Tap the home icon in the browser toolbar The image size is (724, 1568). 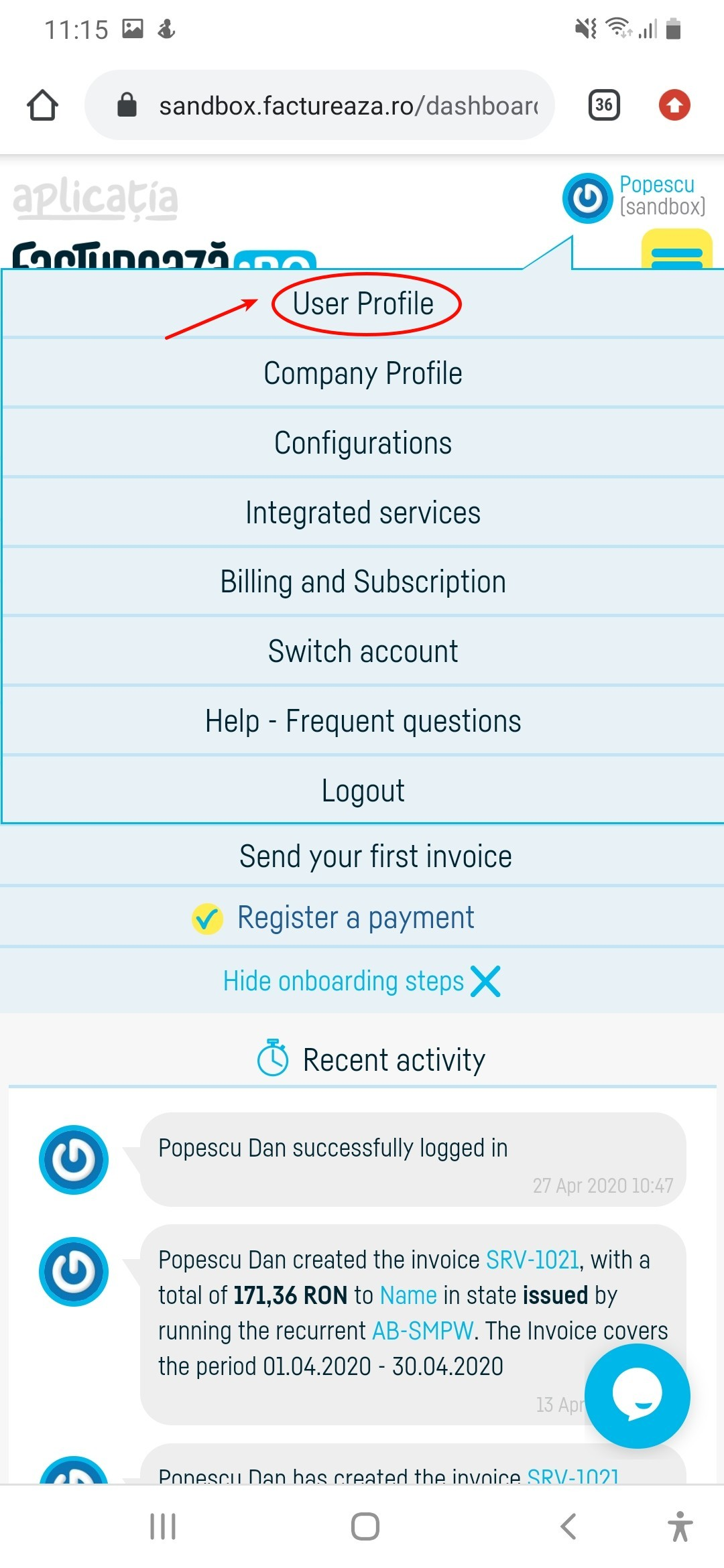coord(42,105)
